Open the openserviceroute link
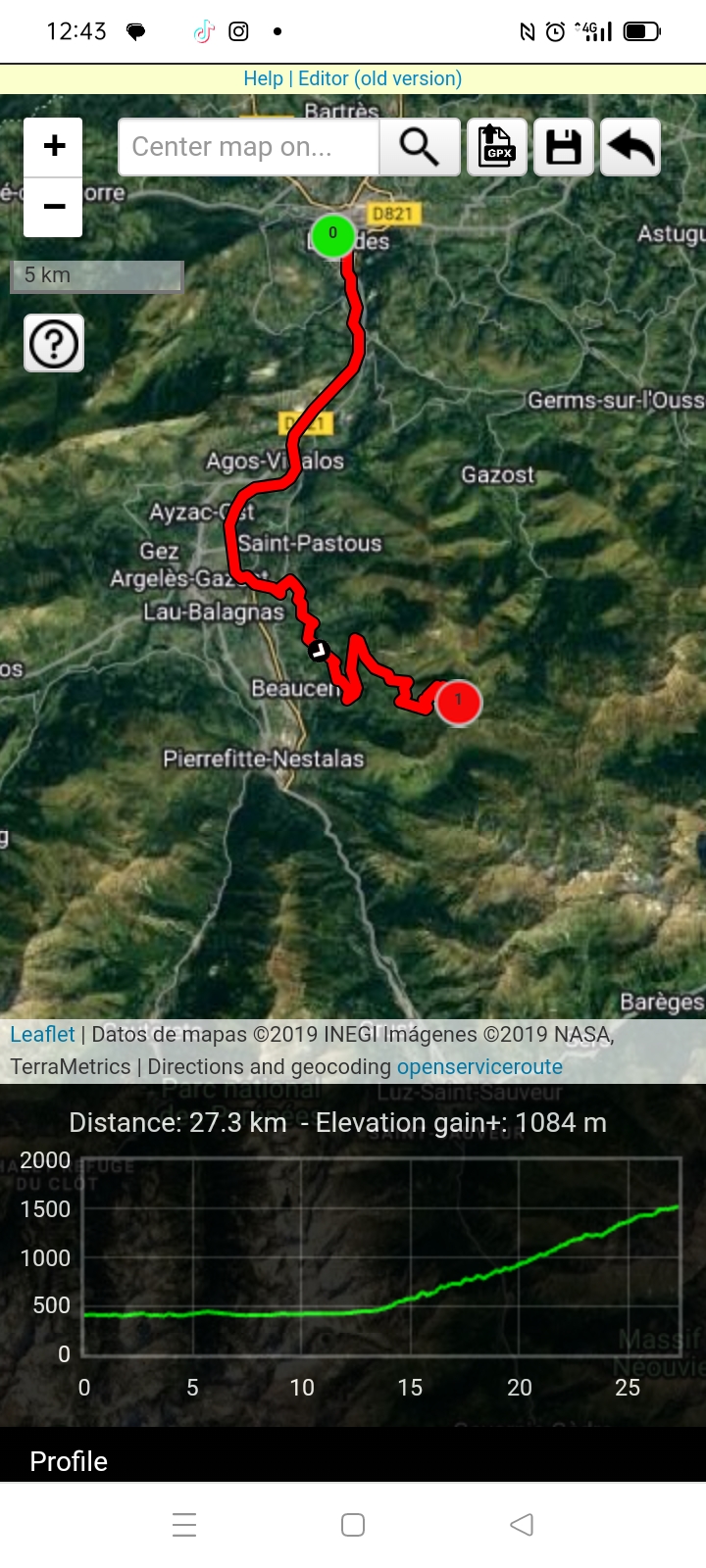 (479, 1066)
